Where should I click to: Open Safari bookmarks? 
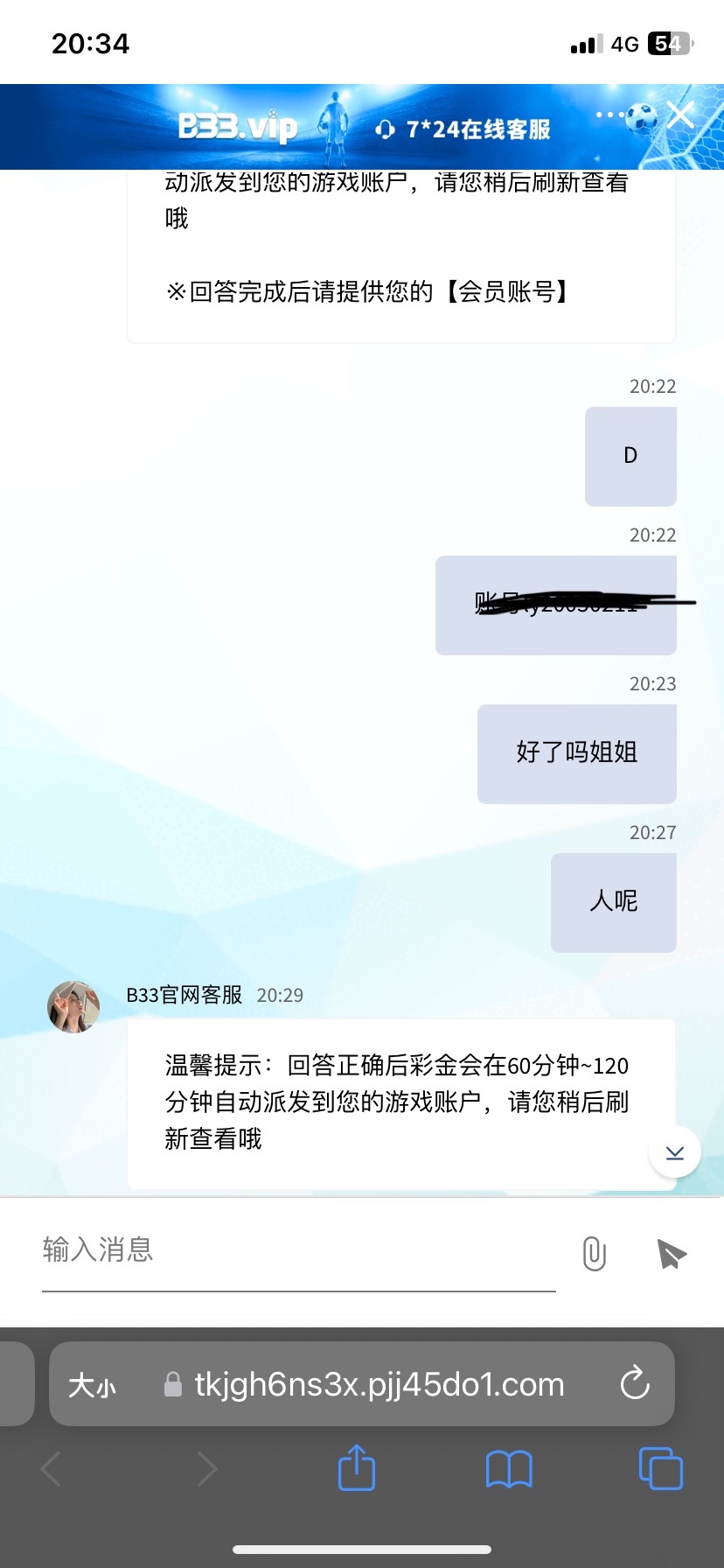tap(508, 1468)
